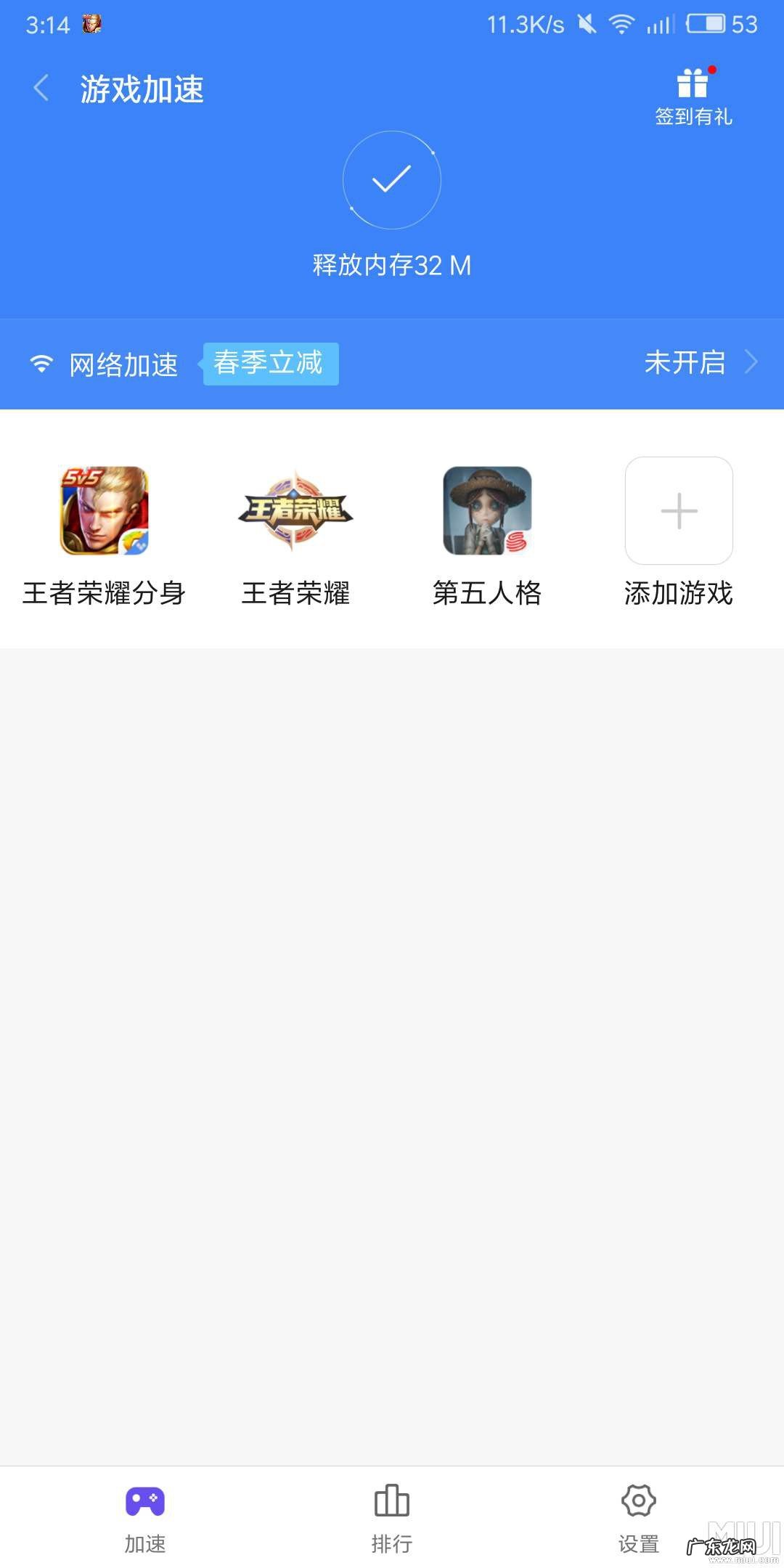Enable 网络加速 network acceleration
This screenshot has width=784, height=1568.
[122, 364]
